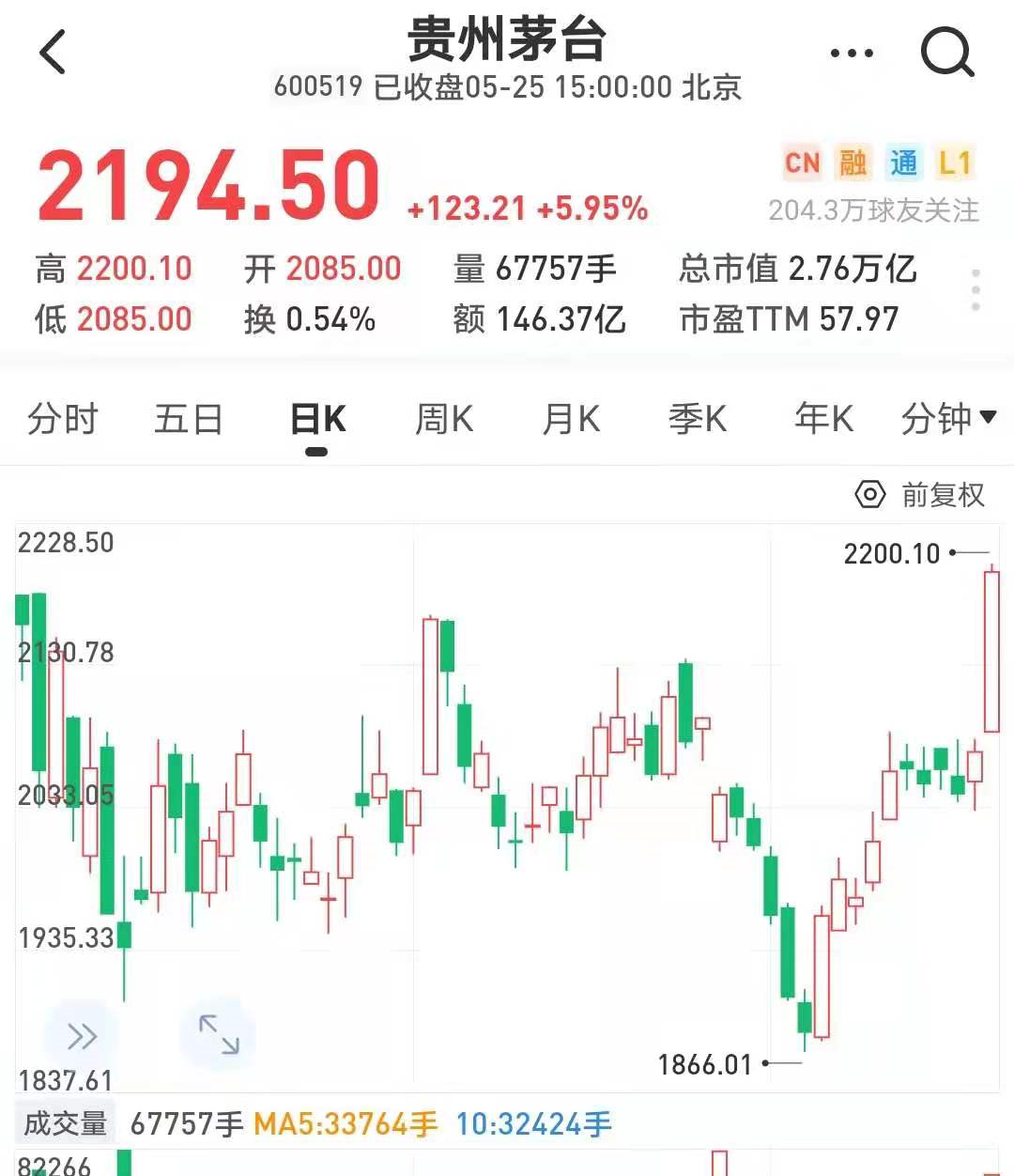Select the 日K chart tab
This screenshot has width=1014, height=1176.
(317, 419)
